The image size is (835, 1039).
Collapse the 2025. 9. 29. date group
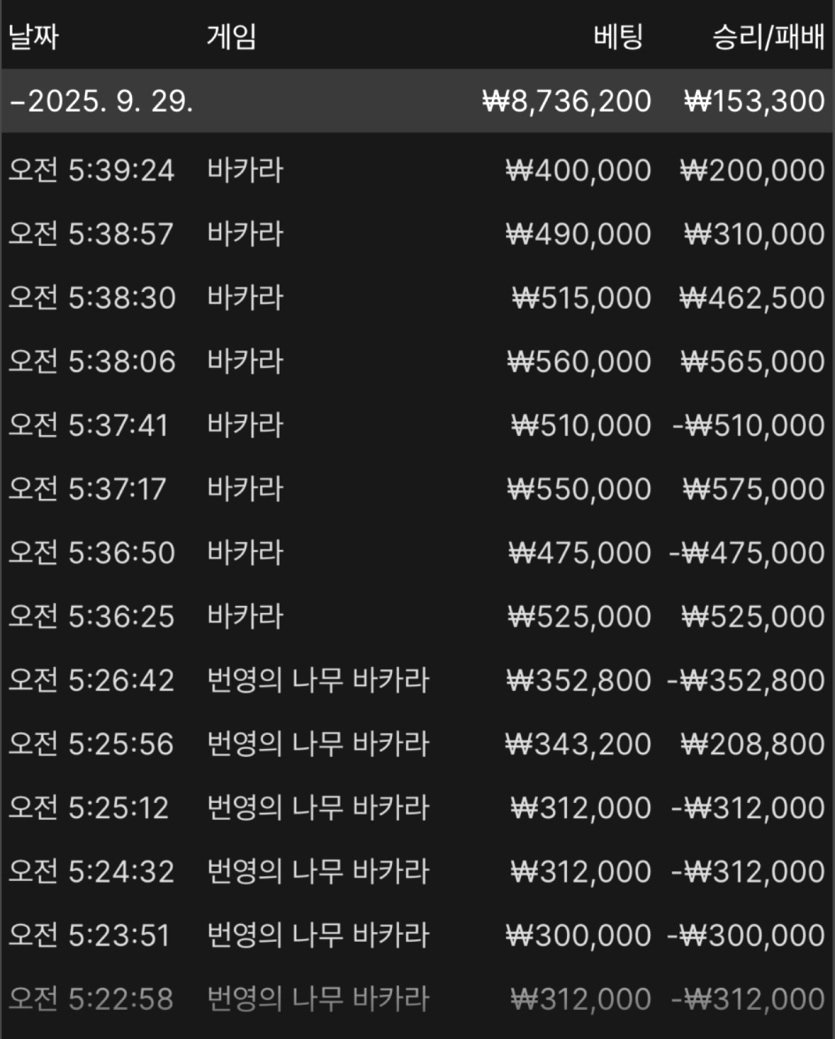pos(100,101)
